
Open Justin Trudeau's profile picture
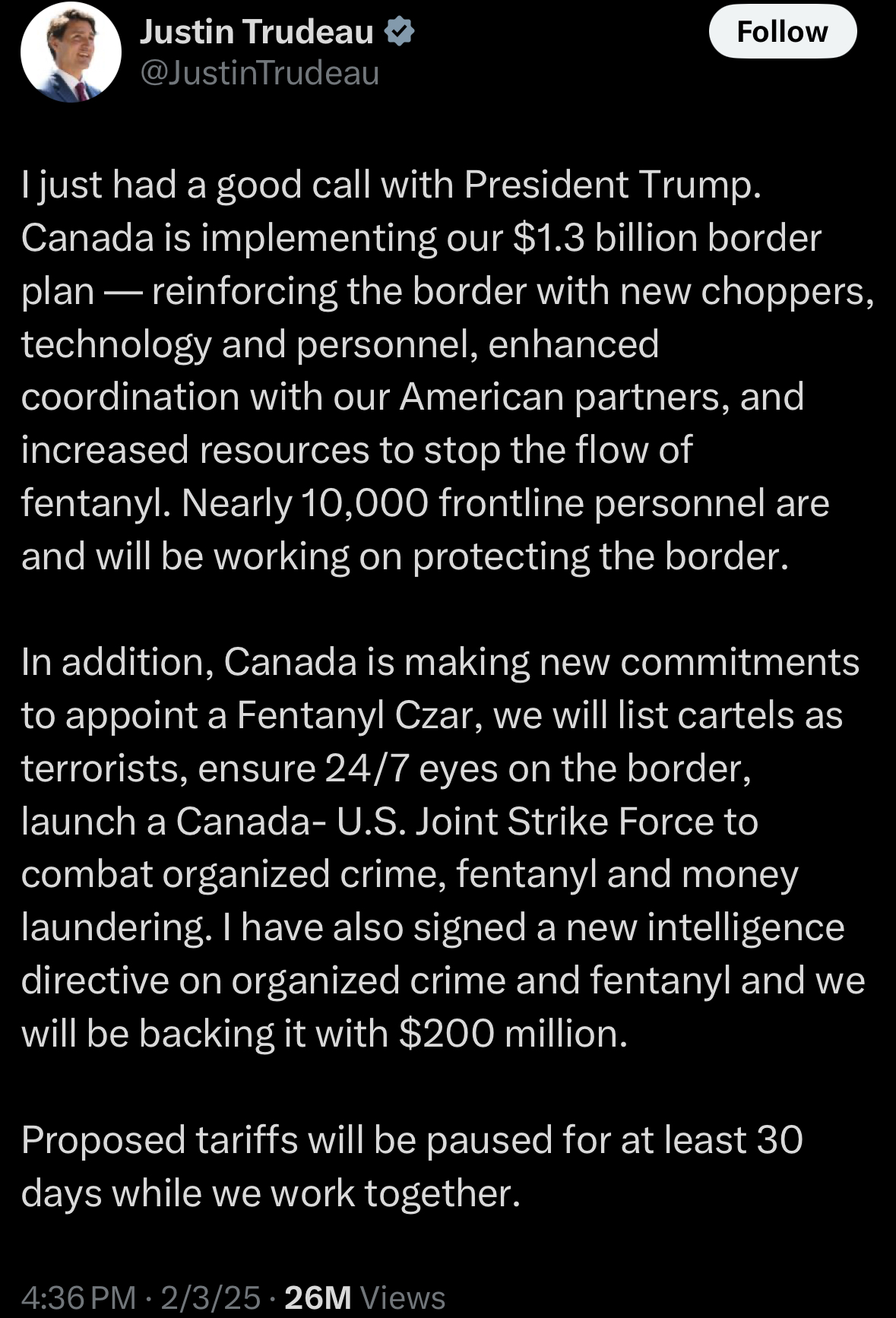(x=71, y=52)
